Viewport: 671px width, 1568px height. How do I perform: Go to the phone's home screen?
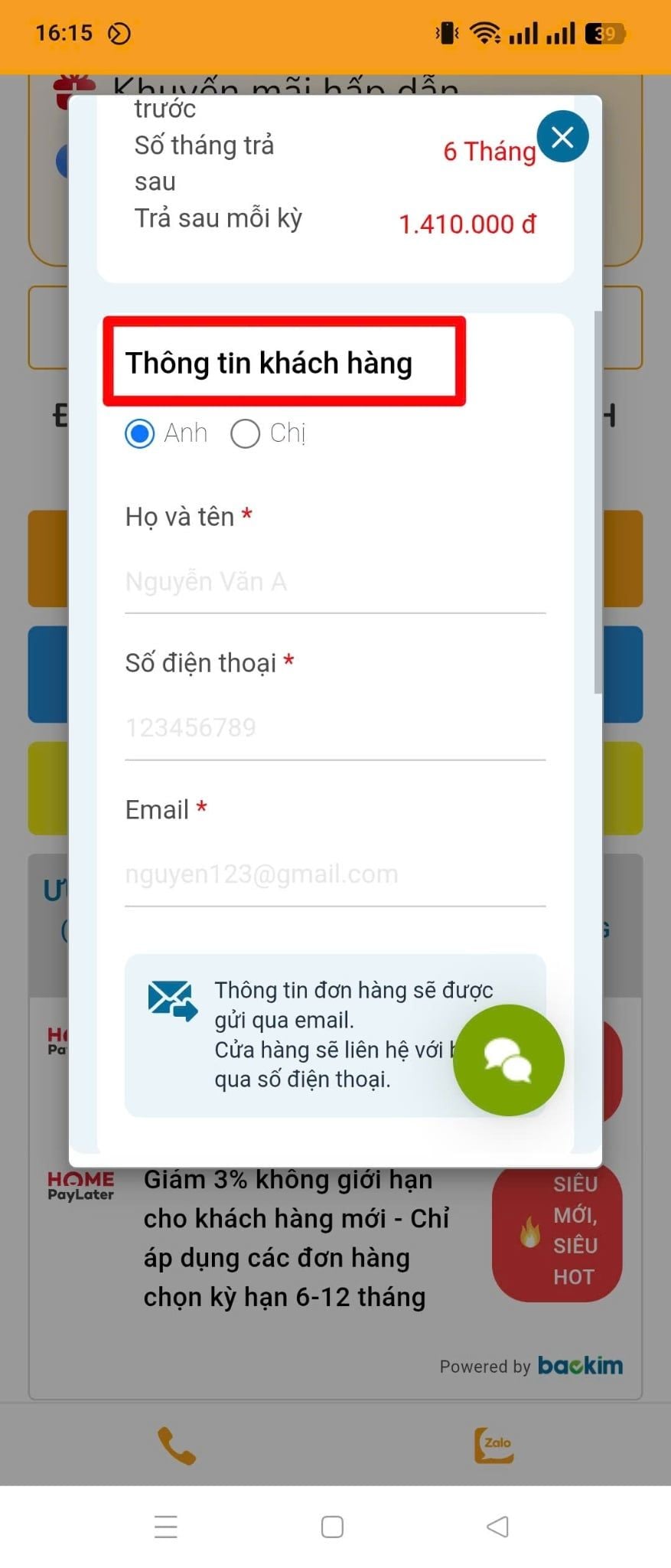tap(332, 1527)
